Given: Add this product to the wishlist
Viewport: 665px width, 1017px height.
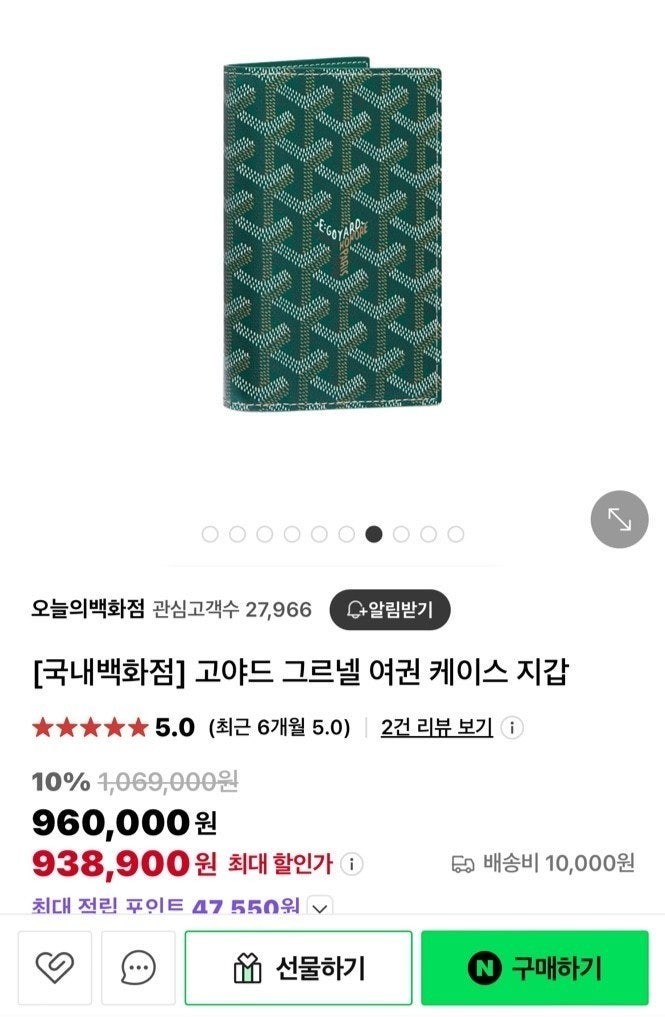Looking at the screenshot, I should click(x=55, y=967).
